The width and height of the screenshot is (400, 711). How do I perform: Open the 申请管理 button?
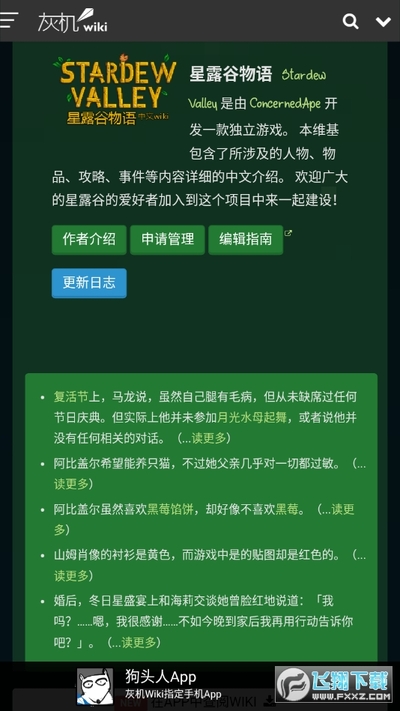(167, 239)
